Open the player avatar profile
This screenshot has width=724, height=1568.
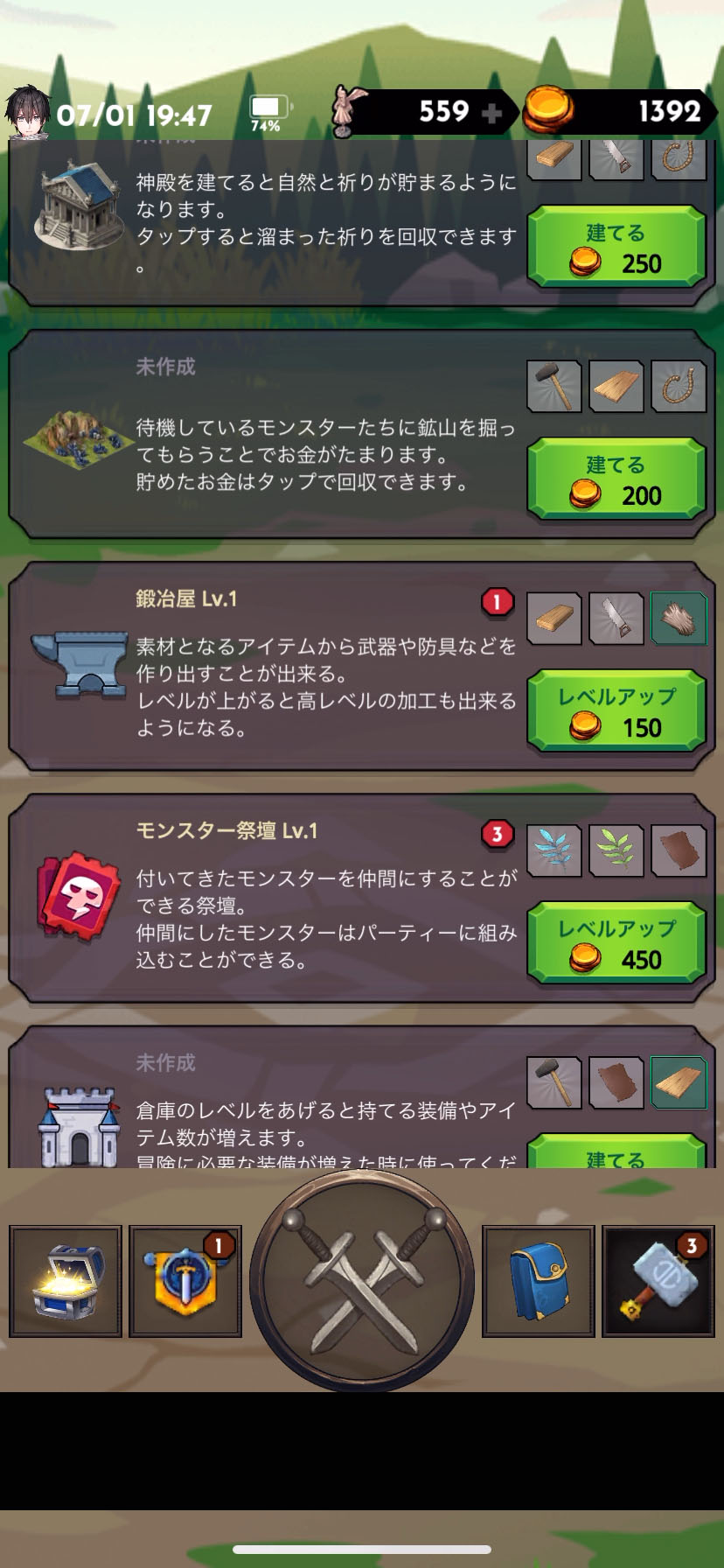pyautogui.click(x=28, y=112)
